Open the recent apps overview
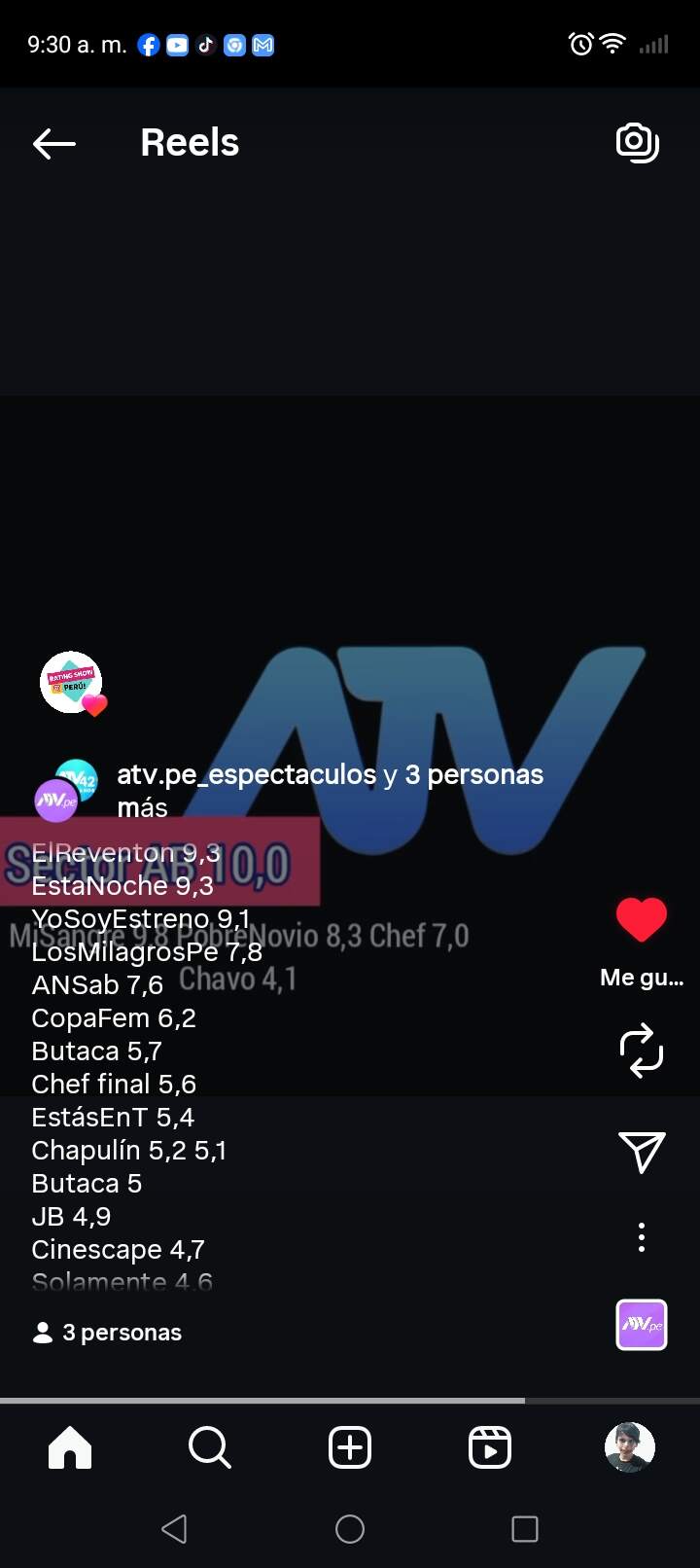The width and height of the screenshot is (700, 1568). click(525, 1529)
